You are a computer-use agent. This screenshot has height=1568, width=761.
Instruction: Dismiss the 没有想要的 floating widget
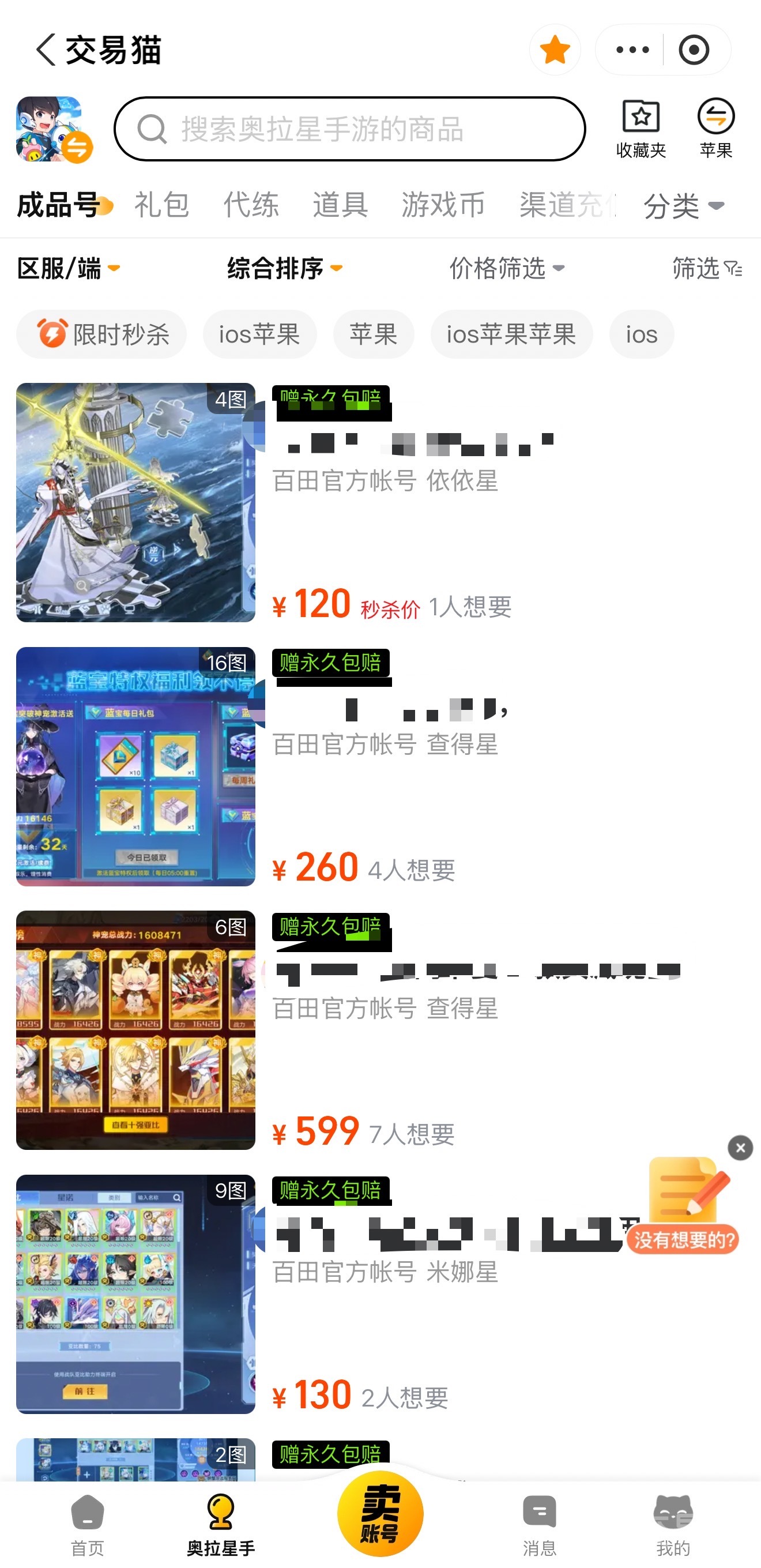740,1148
